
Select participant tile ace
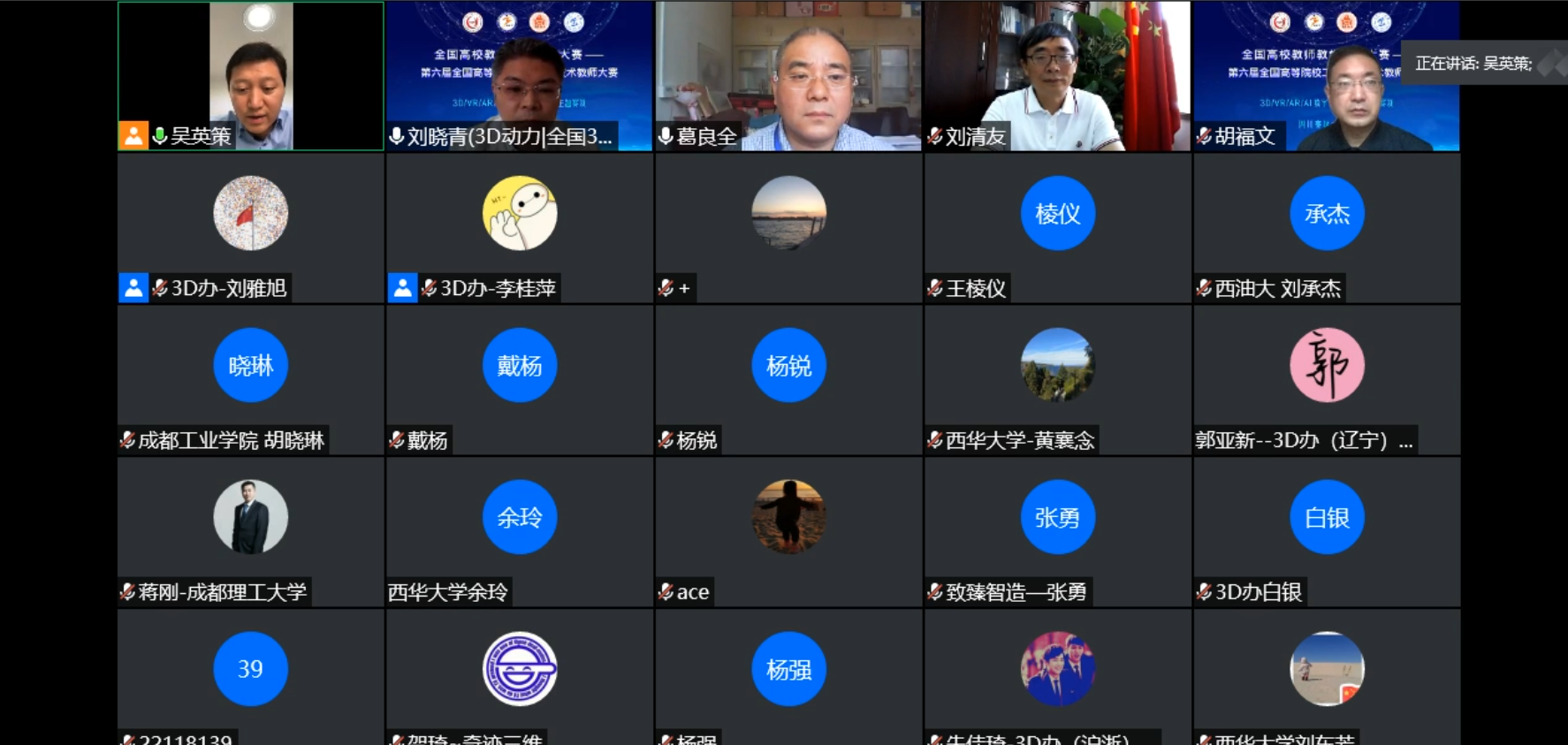coord(788,531)
